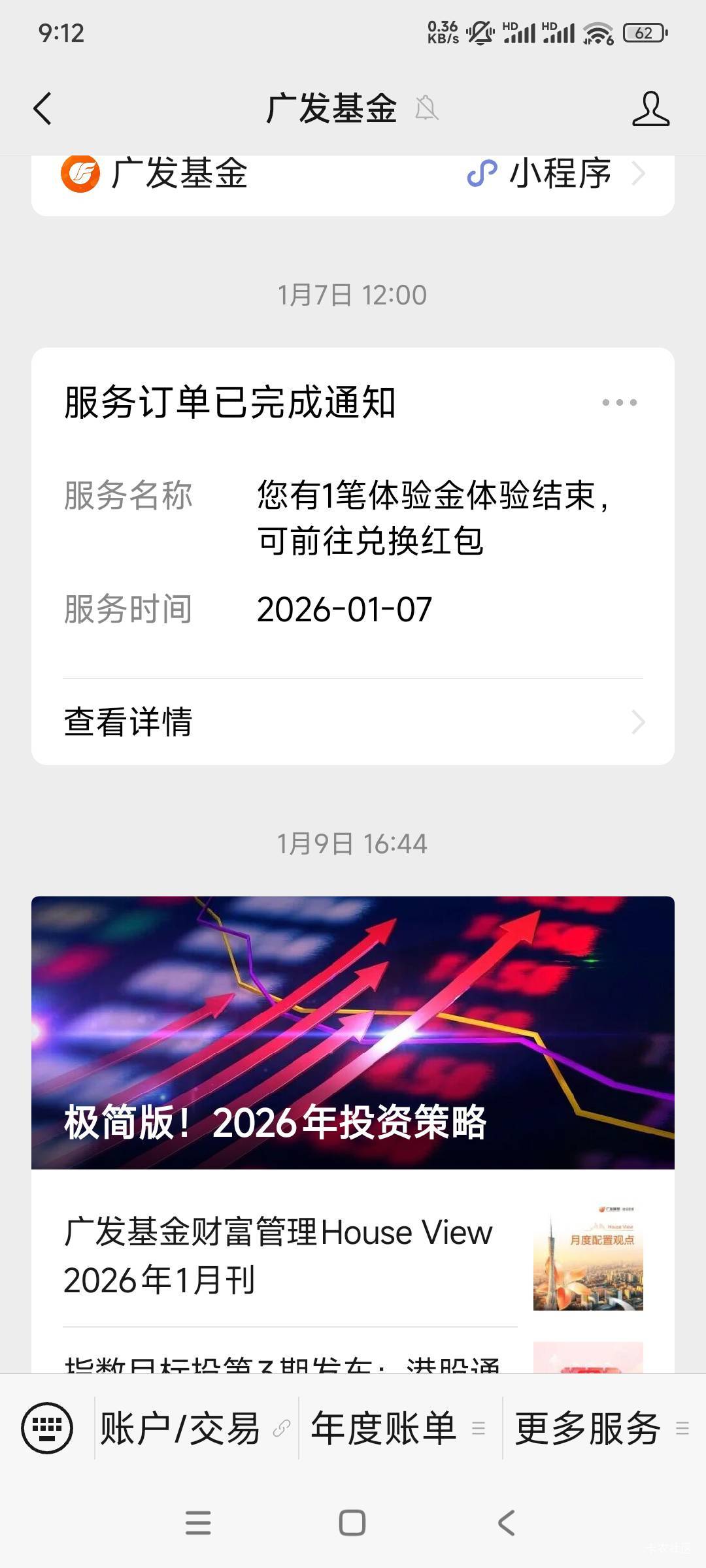Switch to the keyboard input mode
Screen dimensions: 706x1568
(x=47, y=1428)
